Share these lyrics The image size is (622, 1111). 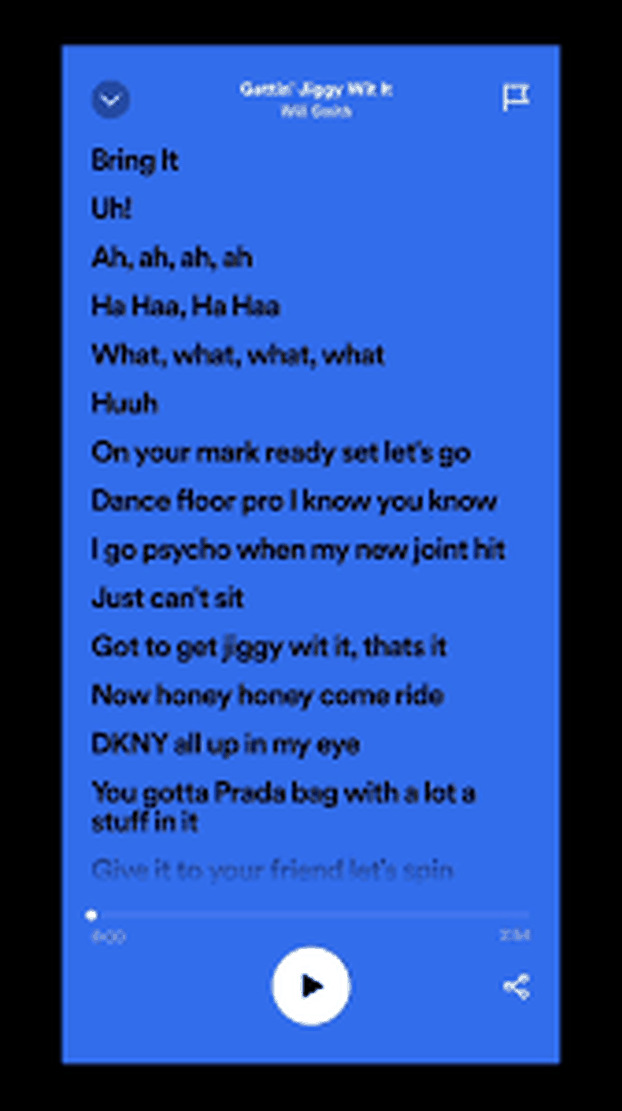516,987
